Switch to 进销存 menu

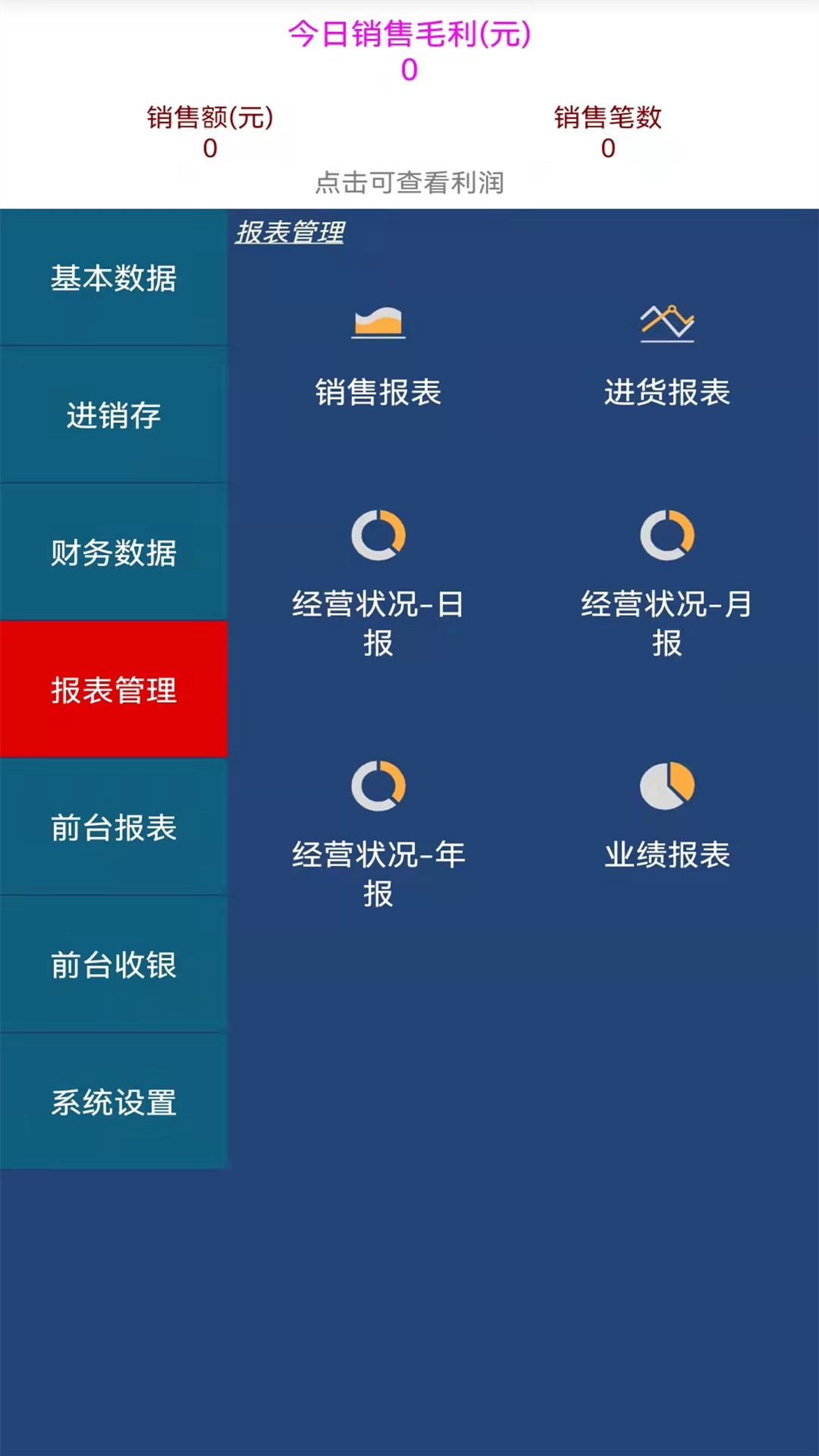114,415
